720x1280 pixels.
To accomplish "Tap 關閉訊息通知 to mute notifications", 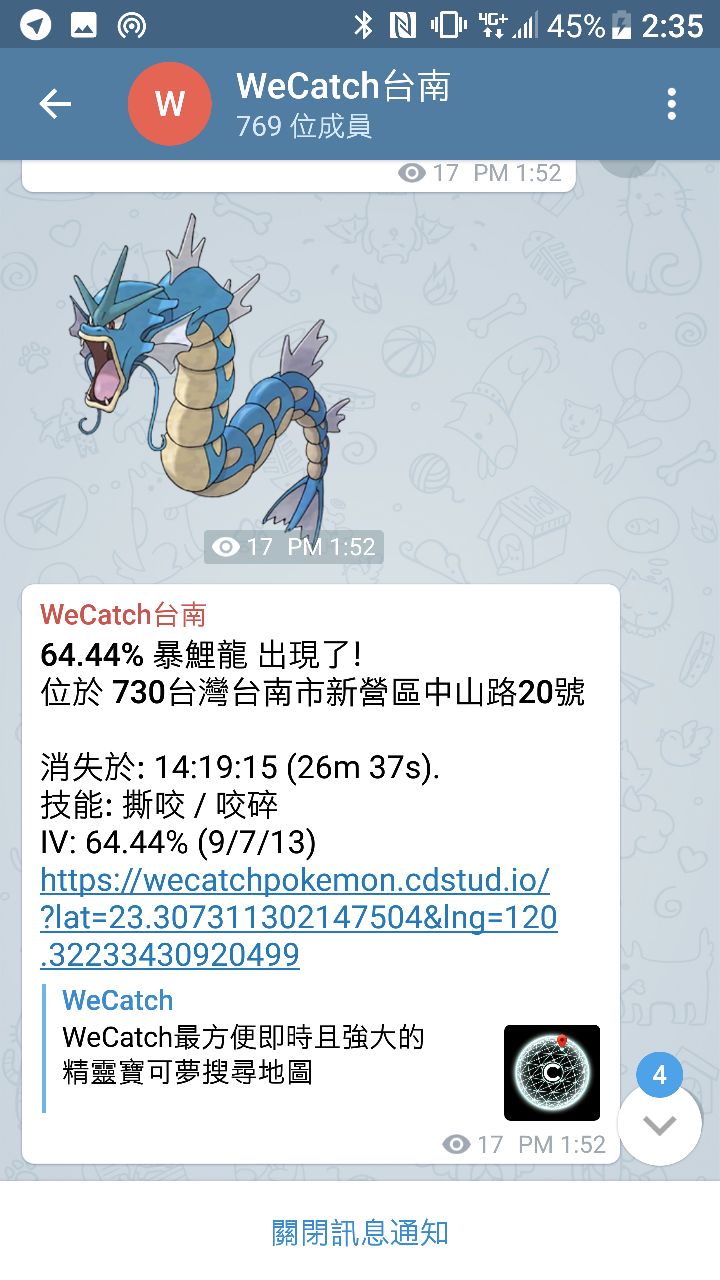I will coord(360,1232).
